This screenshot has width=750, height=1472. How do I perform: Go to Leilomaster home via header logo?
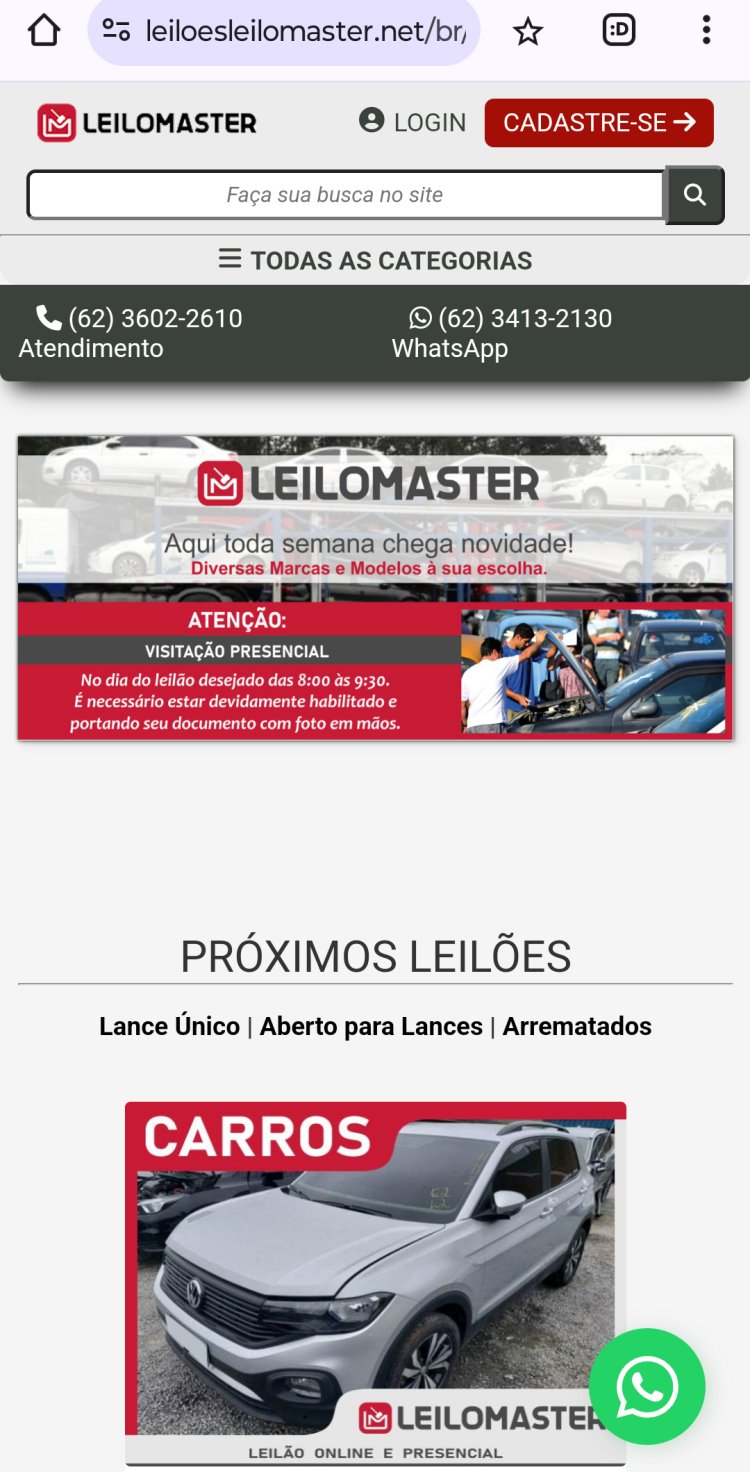coord(147,123)
